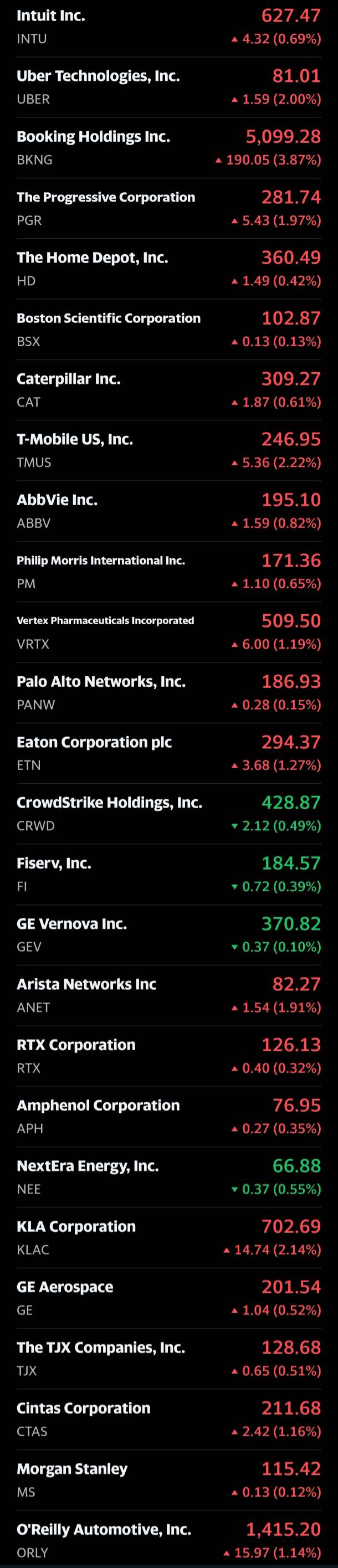View Uber Technologies, Inc. quote details
The height and width of the screenshot is (1568, 338).
pos(168,87)
